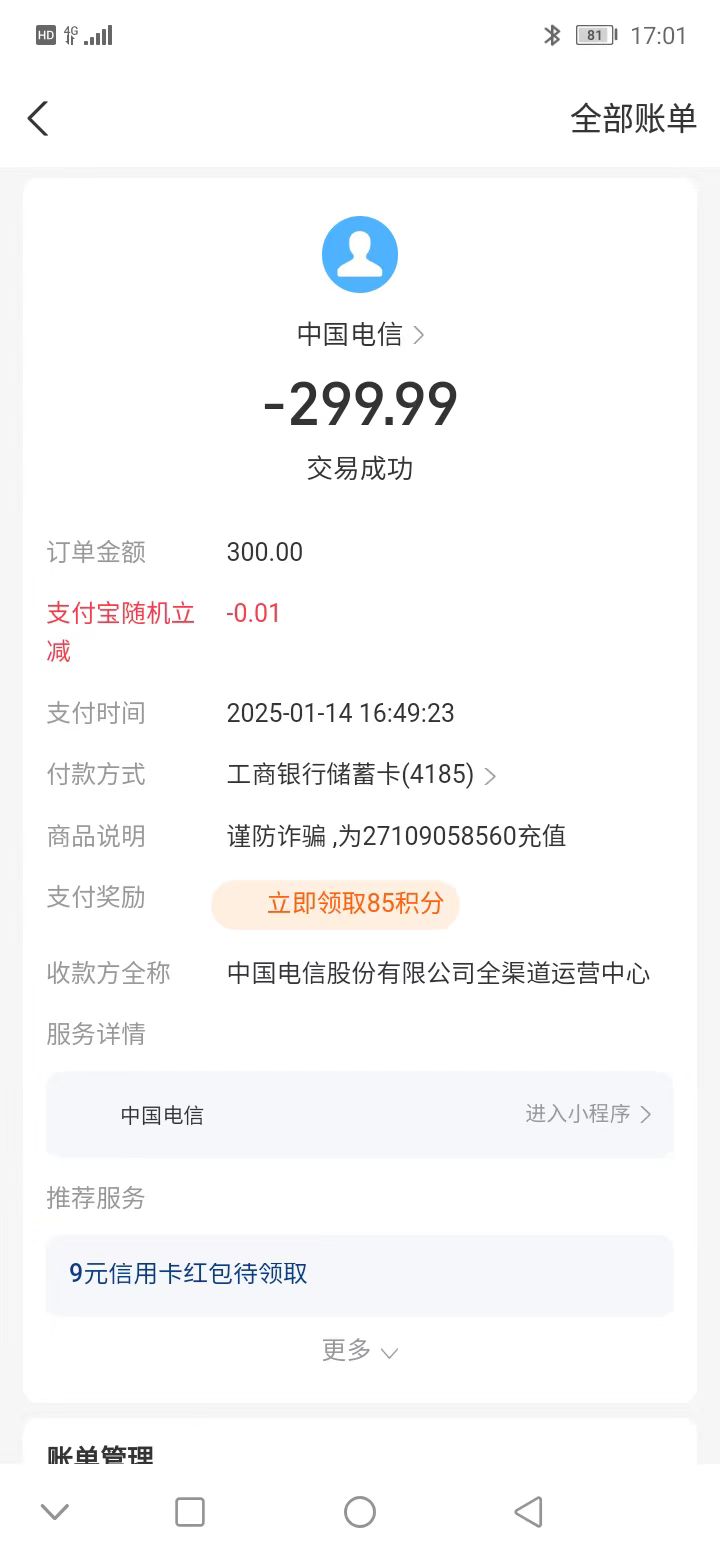Viewport: 720px width, 1560px height.
Task: Enter the 中国电信 mini program
Action: (587, 1114)
